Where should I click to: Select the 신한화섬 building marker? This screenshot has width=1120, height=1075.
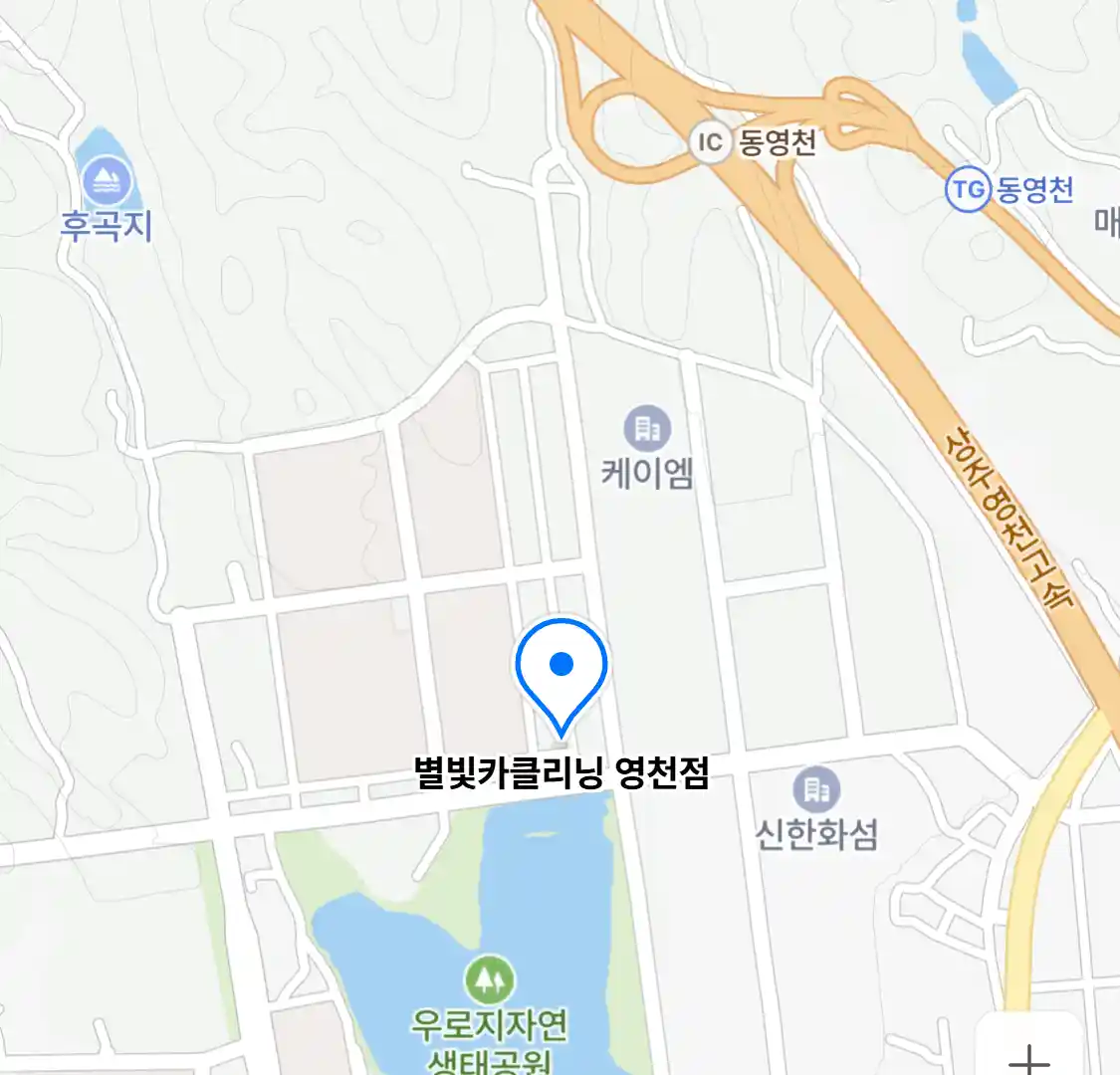[816, 790]
